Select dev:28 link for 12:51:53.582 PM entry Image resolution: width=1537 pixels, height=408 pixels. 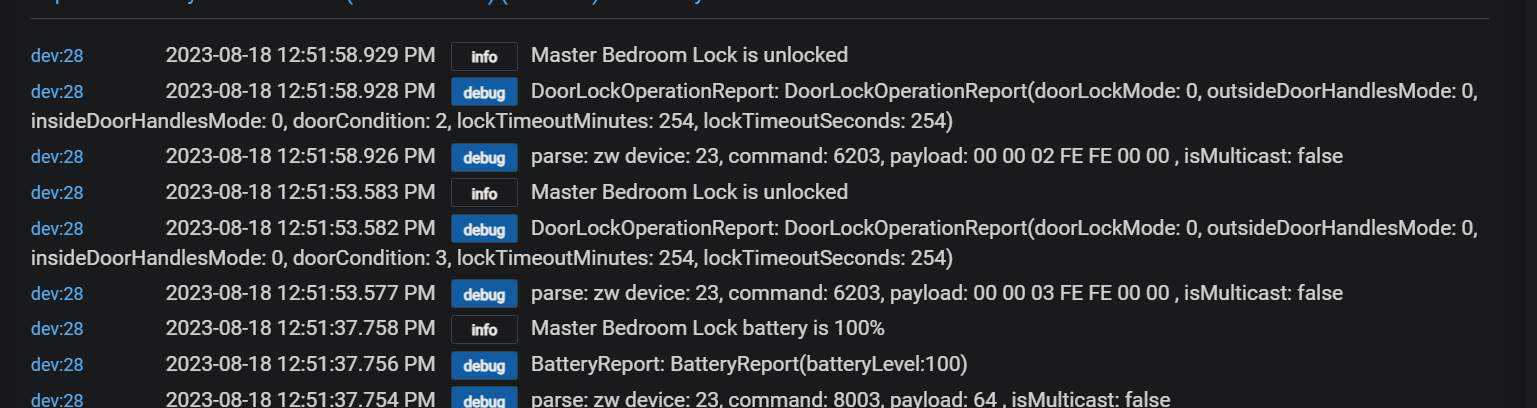coord(57,229)
